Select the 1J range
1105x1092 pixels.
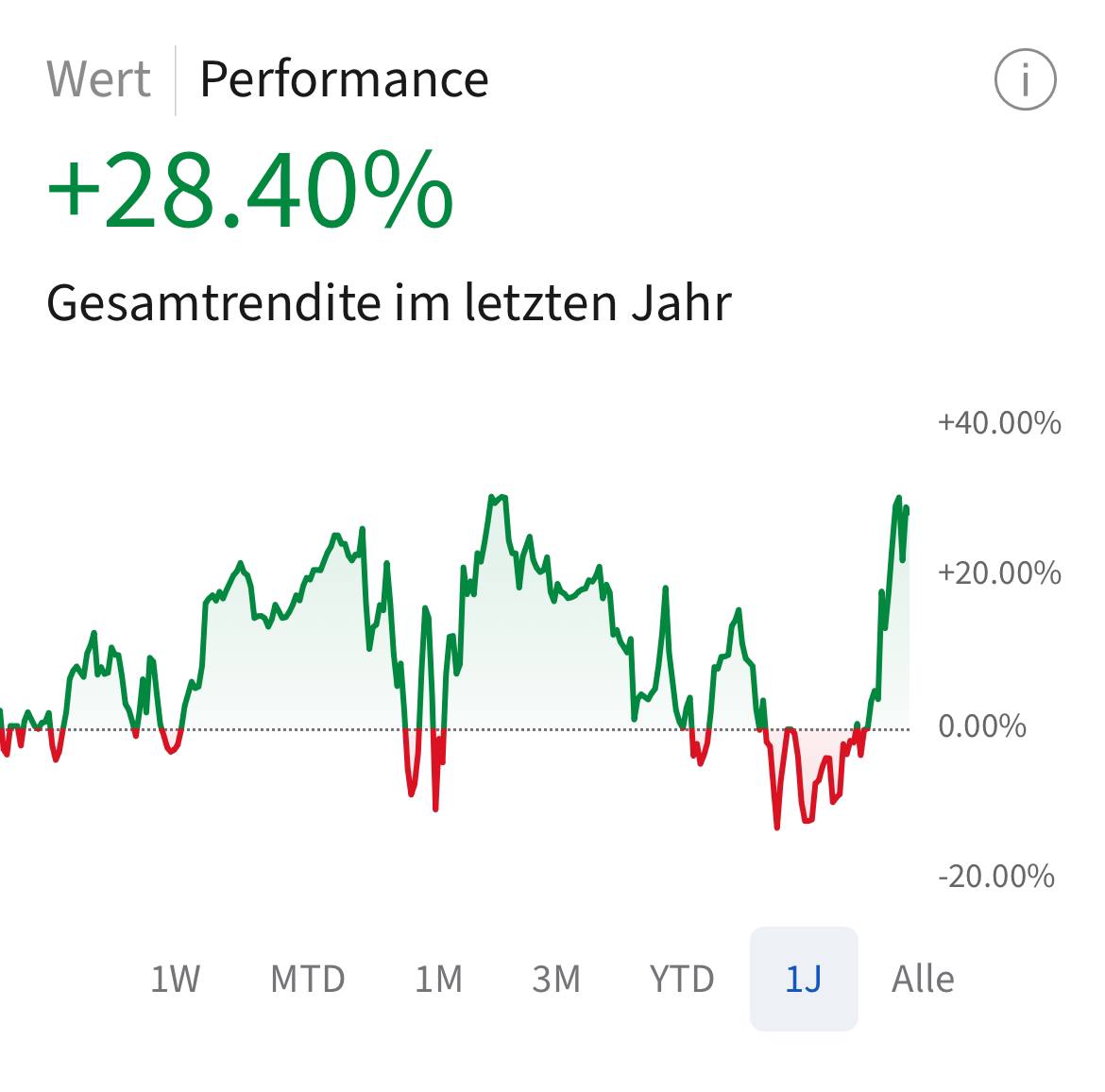804,979
